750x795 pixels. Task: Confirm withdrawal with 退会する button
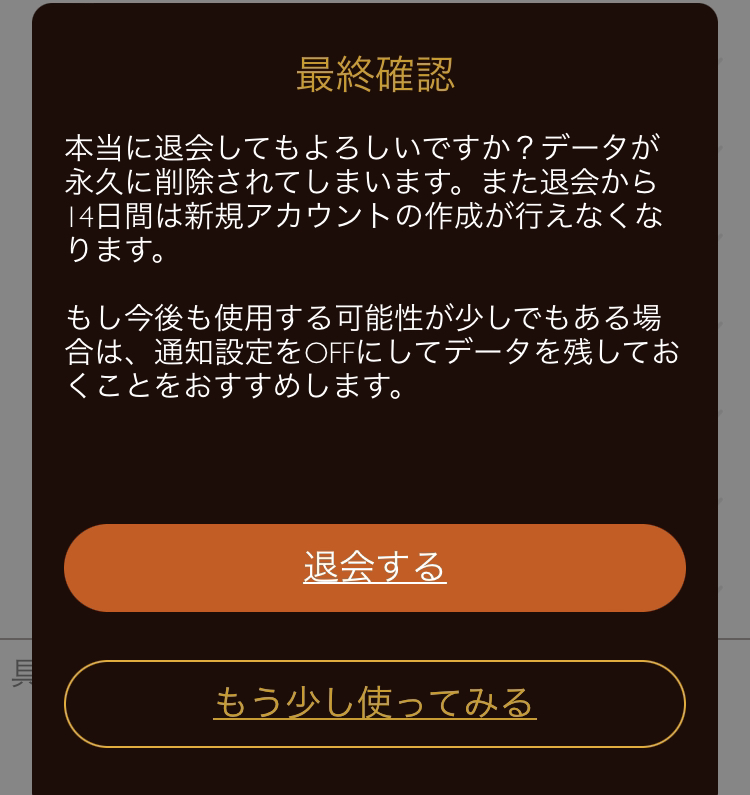tap(375, 567)
